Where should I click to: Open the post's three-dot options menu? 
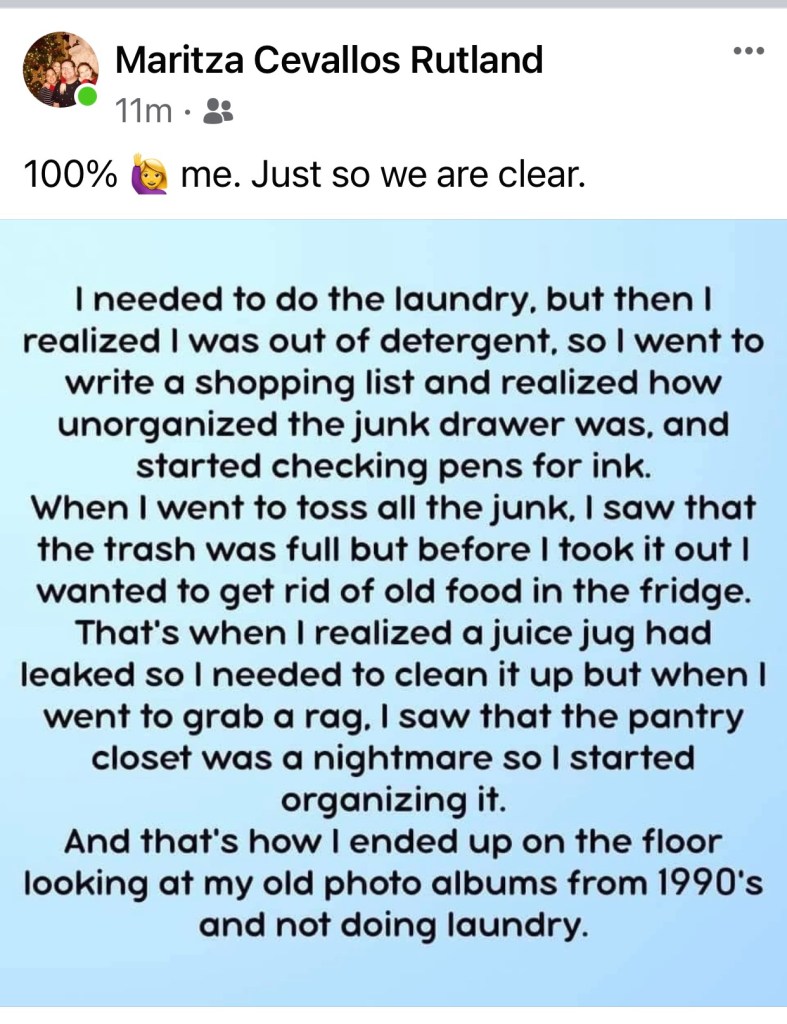(x=748, y=51)
